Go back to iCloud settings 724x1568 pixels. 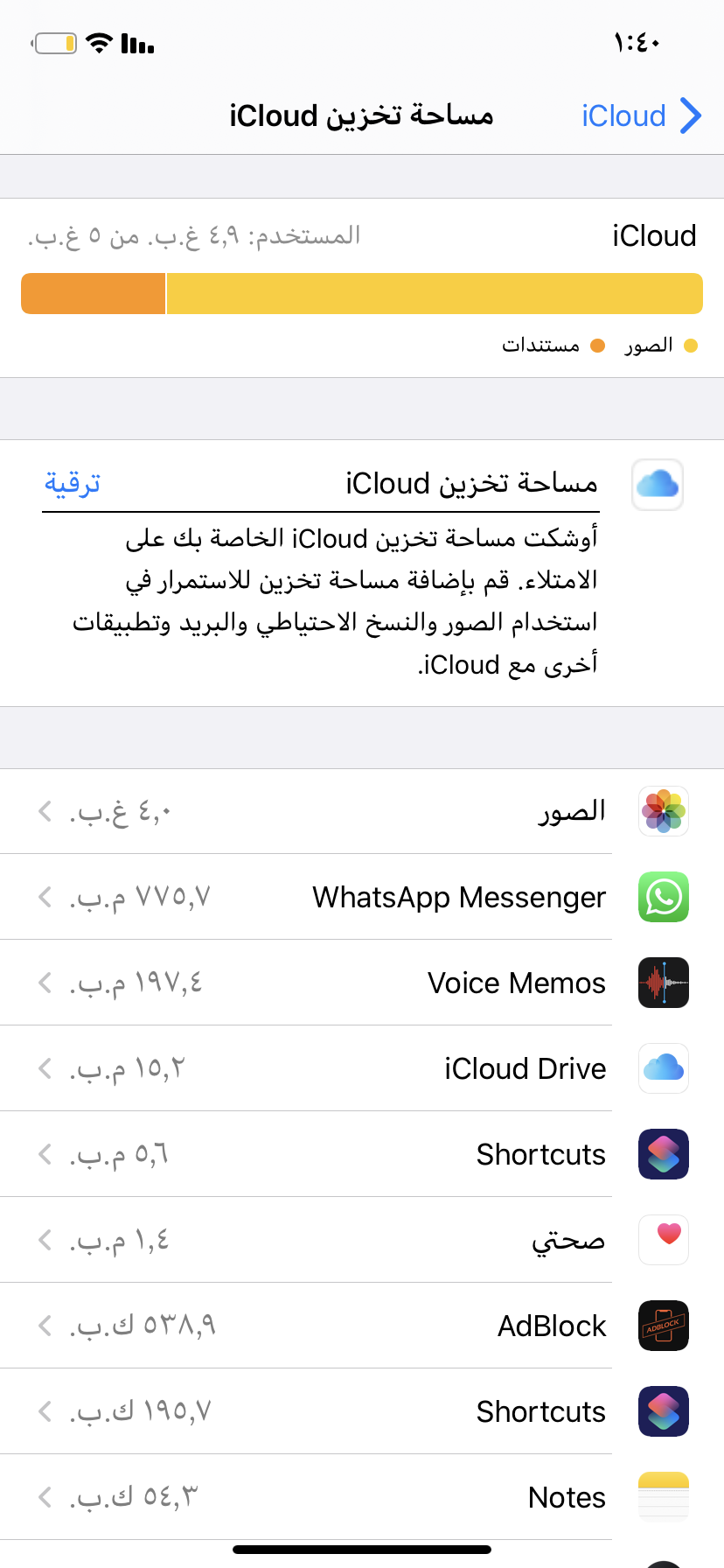pos(641,115)
